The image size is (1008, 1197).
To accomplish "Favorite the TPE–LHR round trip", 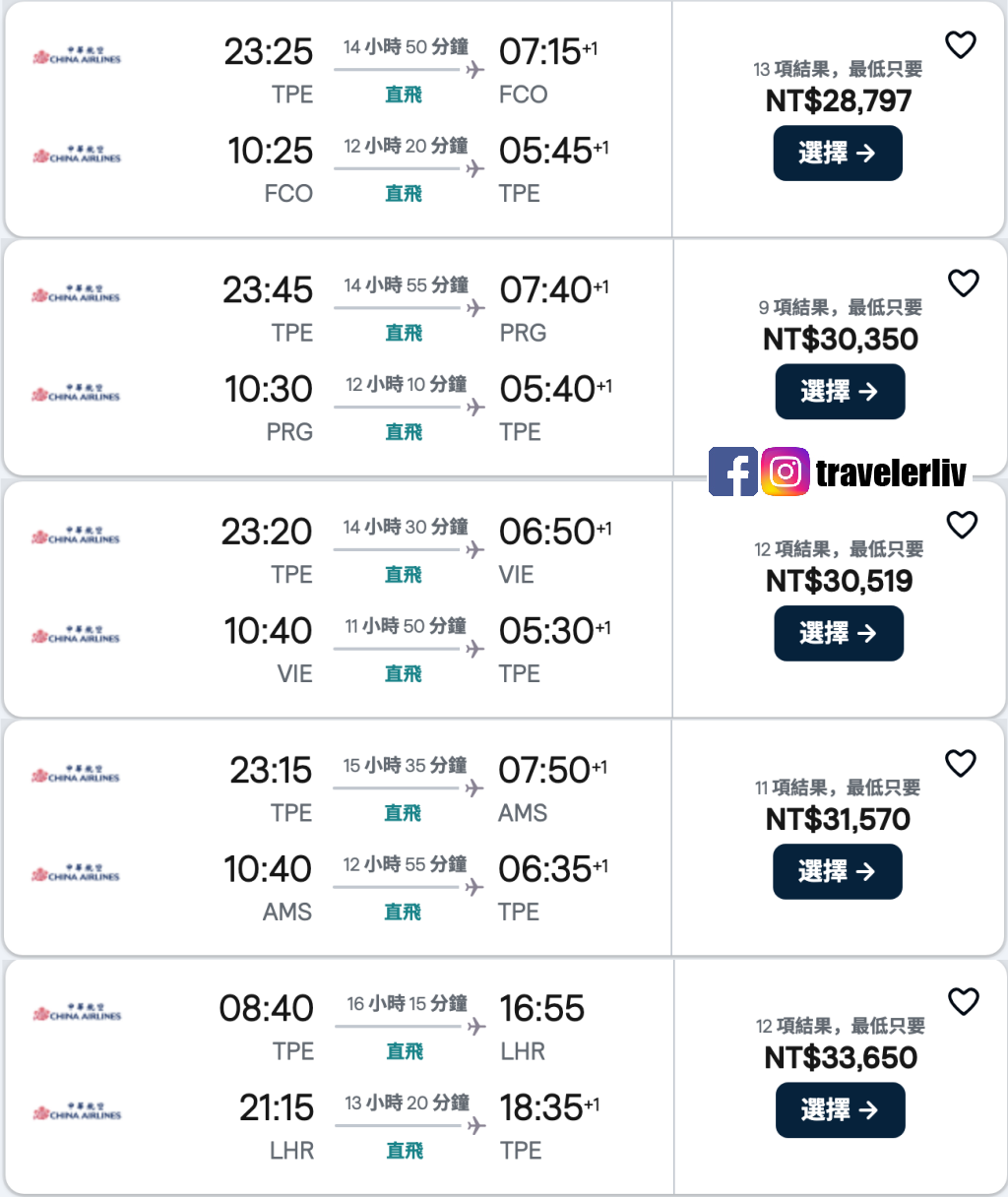I will tap(963, 1002).
